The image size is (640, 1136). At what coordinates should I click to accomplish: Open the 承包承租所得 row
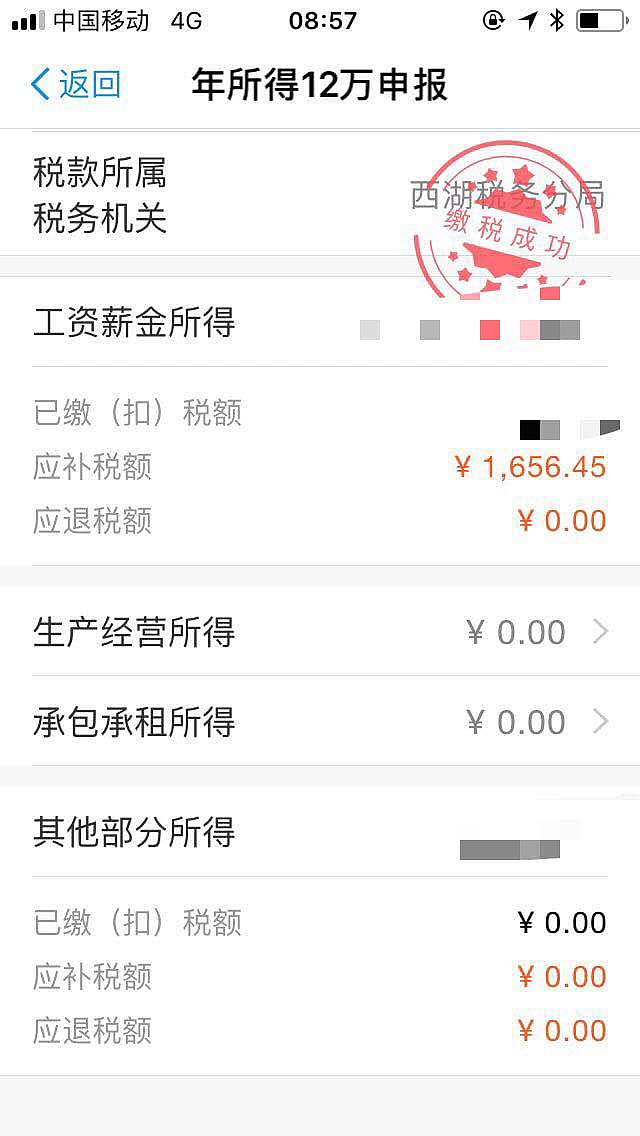click(x=320, y=722)
